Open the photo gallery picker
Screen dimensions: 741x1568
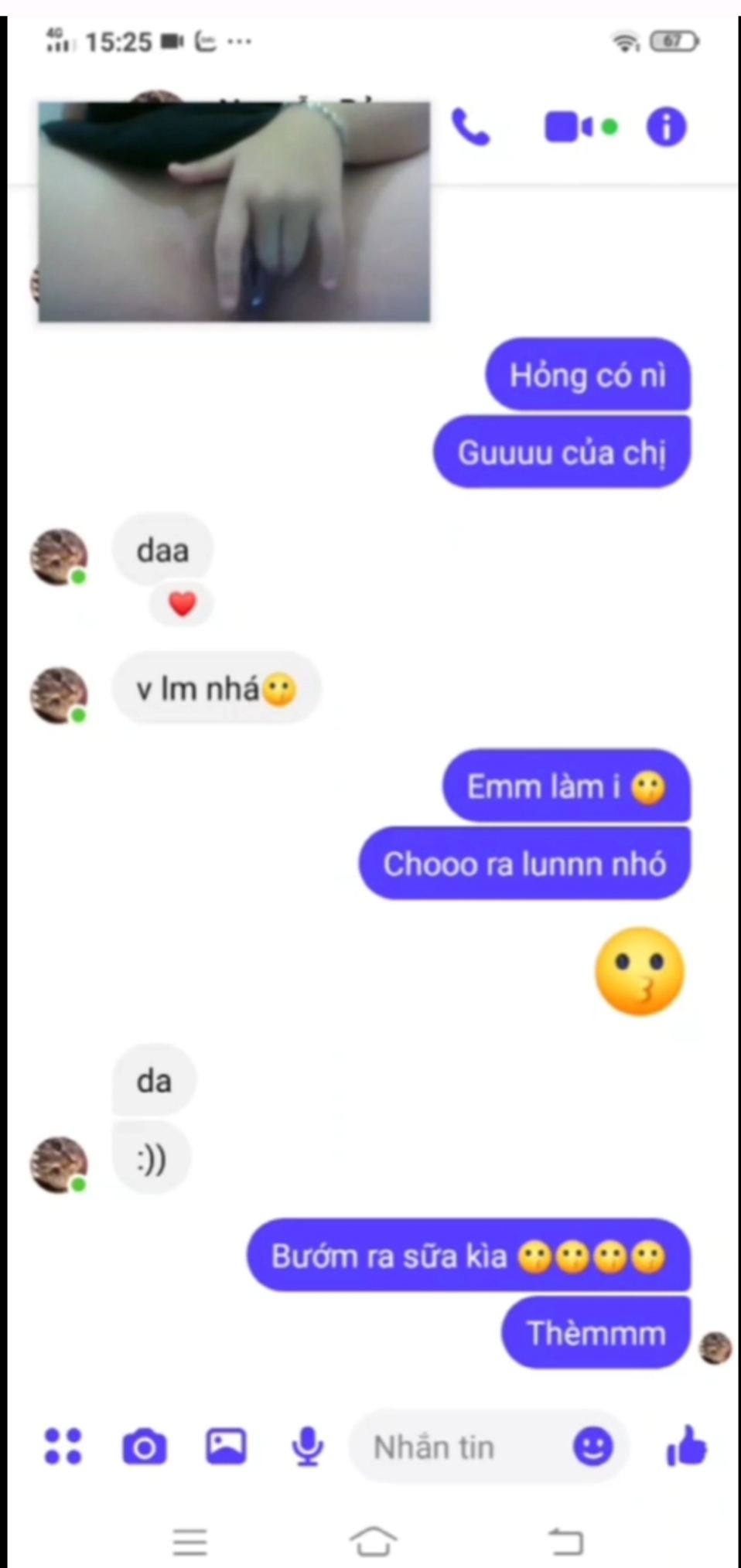point(226,1447)
